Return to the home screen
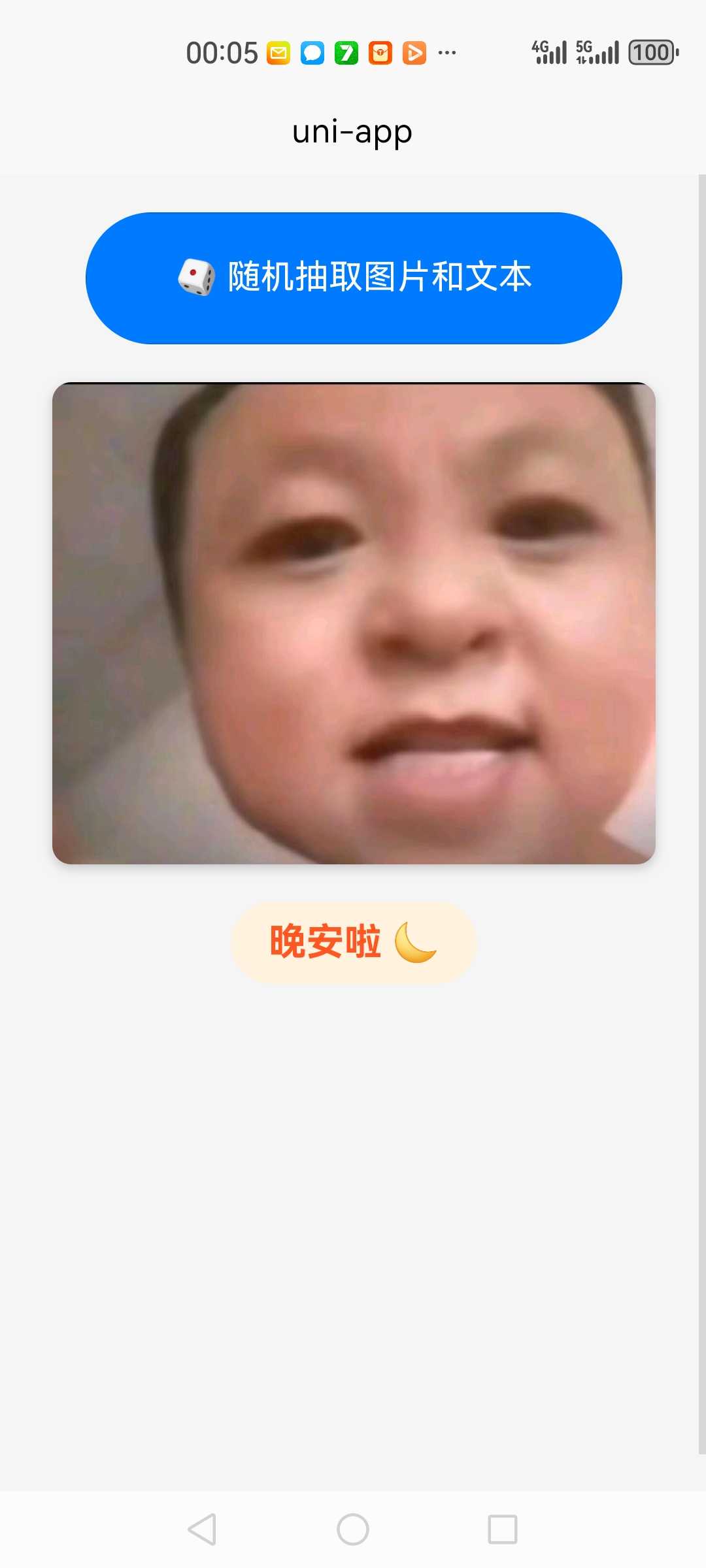Viewport: 706px width, 1568px height. [x=353, y=1529]
